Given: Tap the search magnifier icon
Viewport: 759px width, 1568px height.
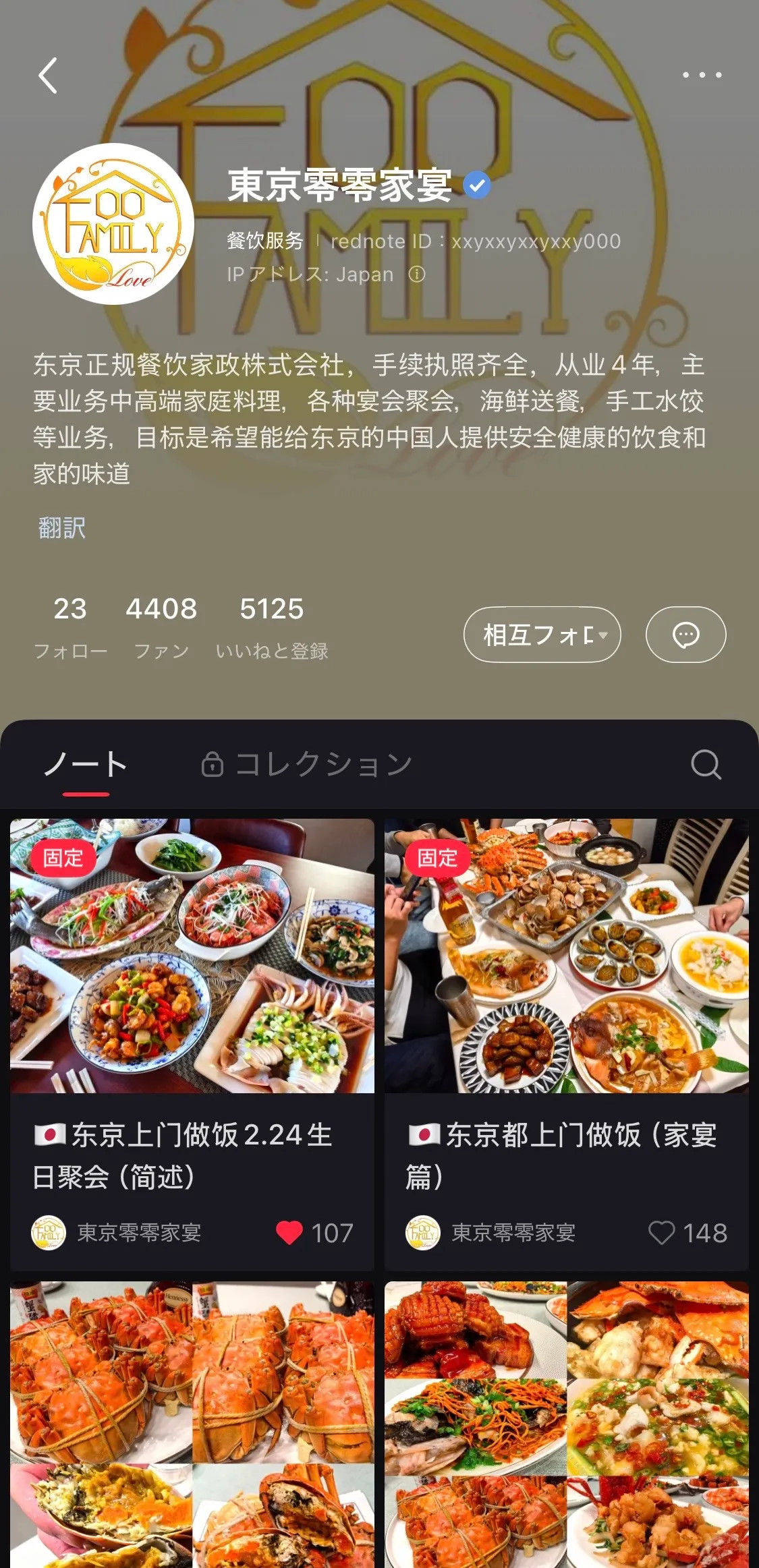Looking at the screenshot, I should pos(707,764).
